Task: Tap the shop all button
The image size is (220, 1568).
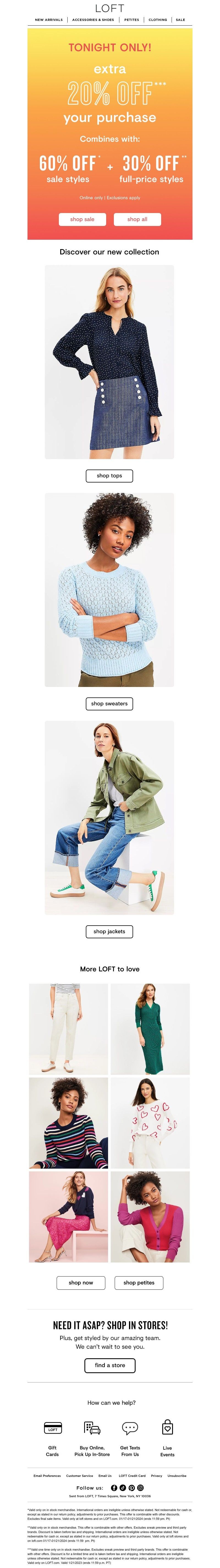Action: (137, 219)
